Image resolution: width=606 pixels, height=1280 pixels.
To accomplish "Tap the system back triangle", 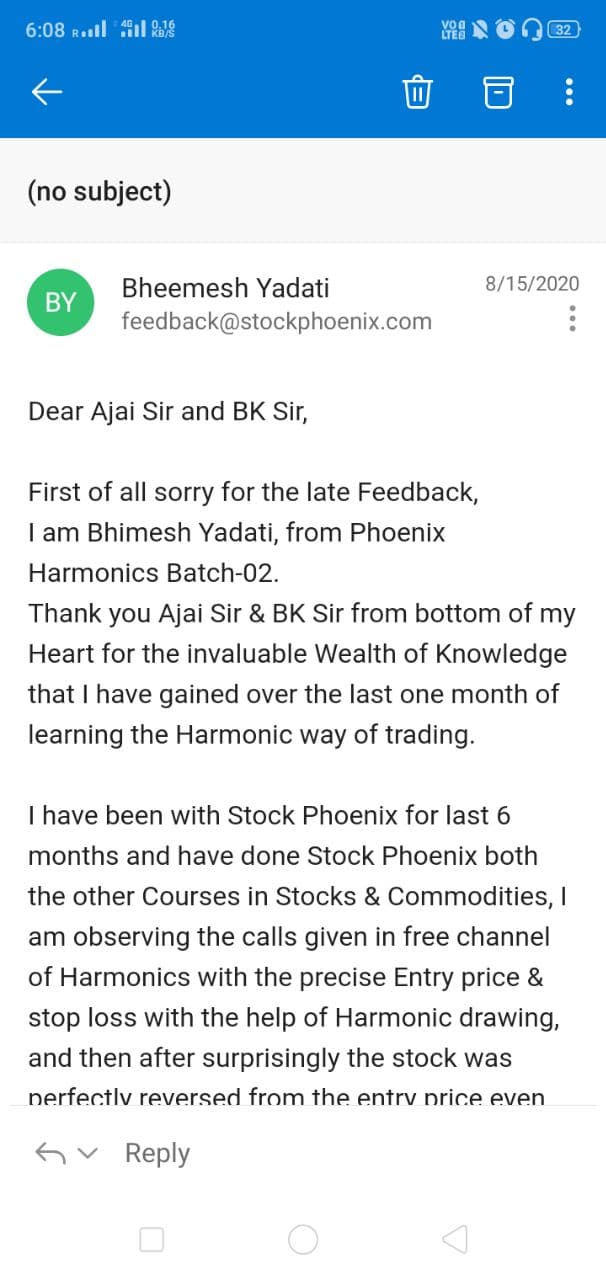I will (x=454, y=1240).
